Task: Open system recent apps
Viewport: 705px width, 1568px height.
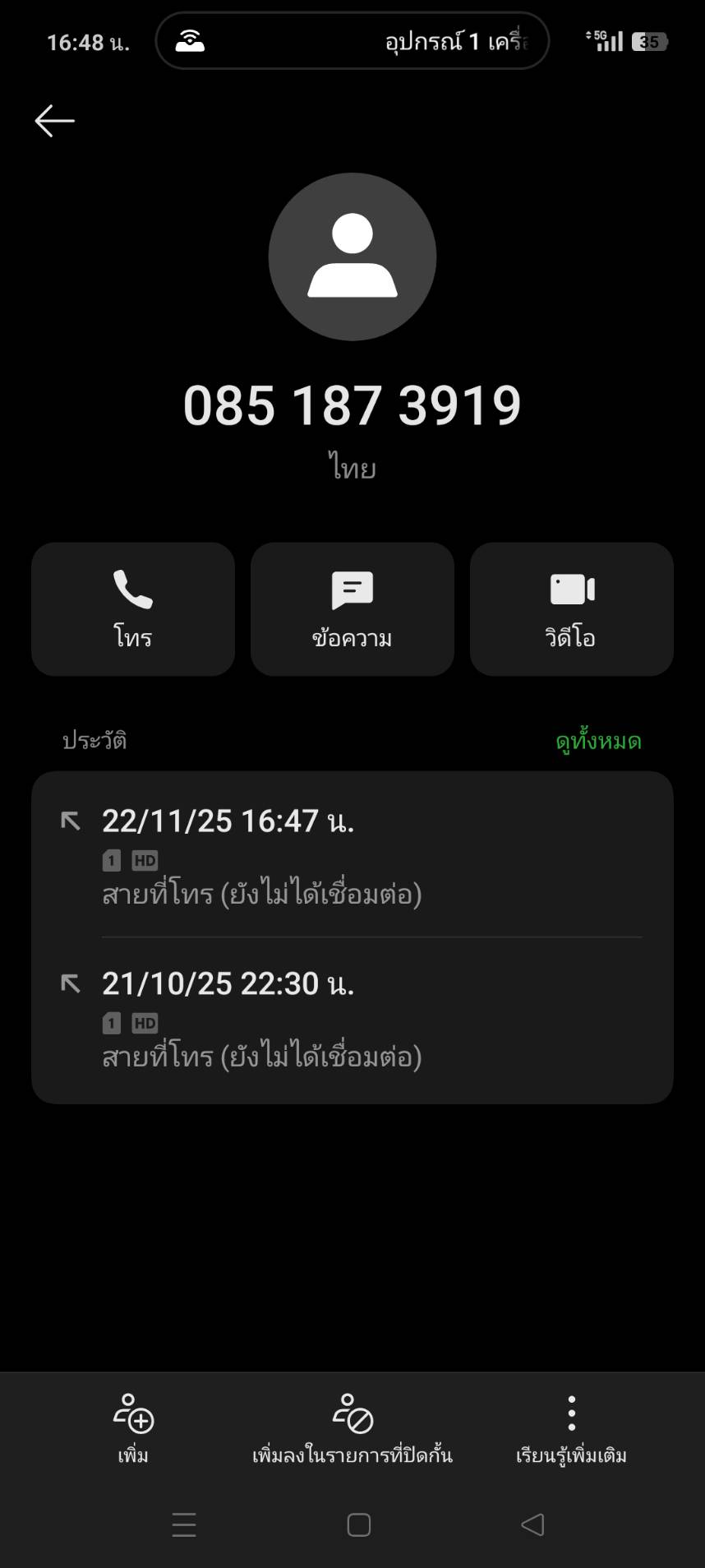Action: (x=184, y=1524)
